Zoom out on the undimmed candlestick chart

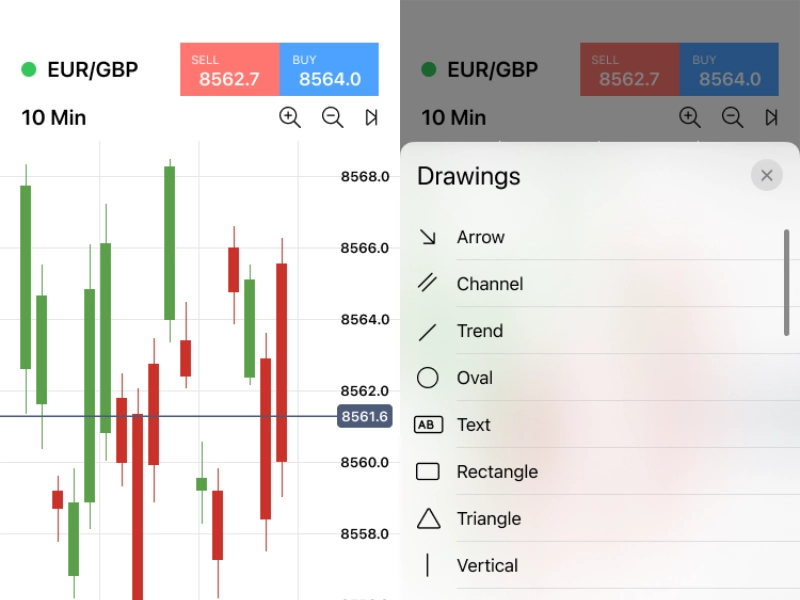pyautogui.click(x=332, y=118)
